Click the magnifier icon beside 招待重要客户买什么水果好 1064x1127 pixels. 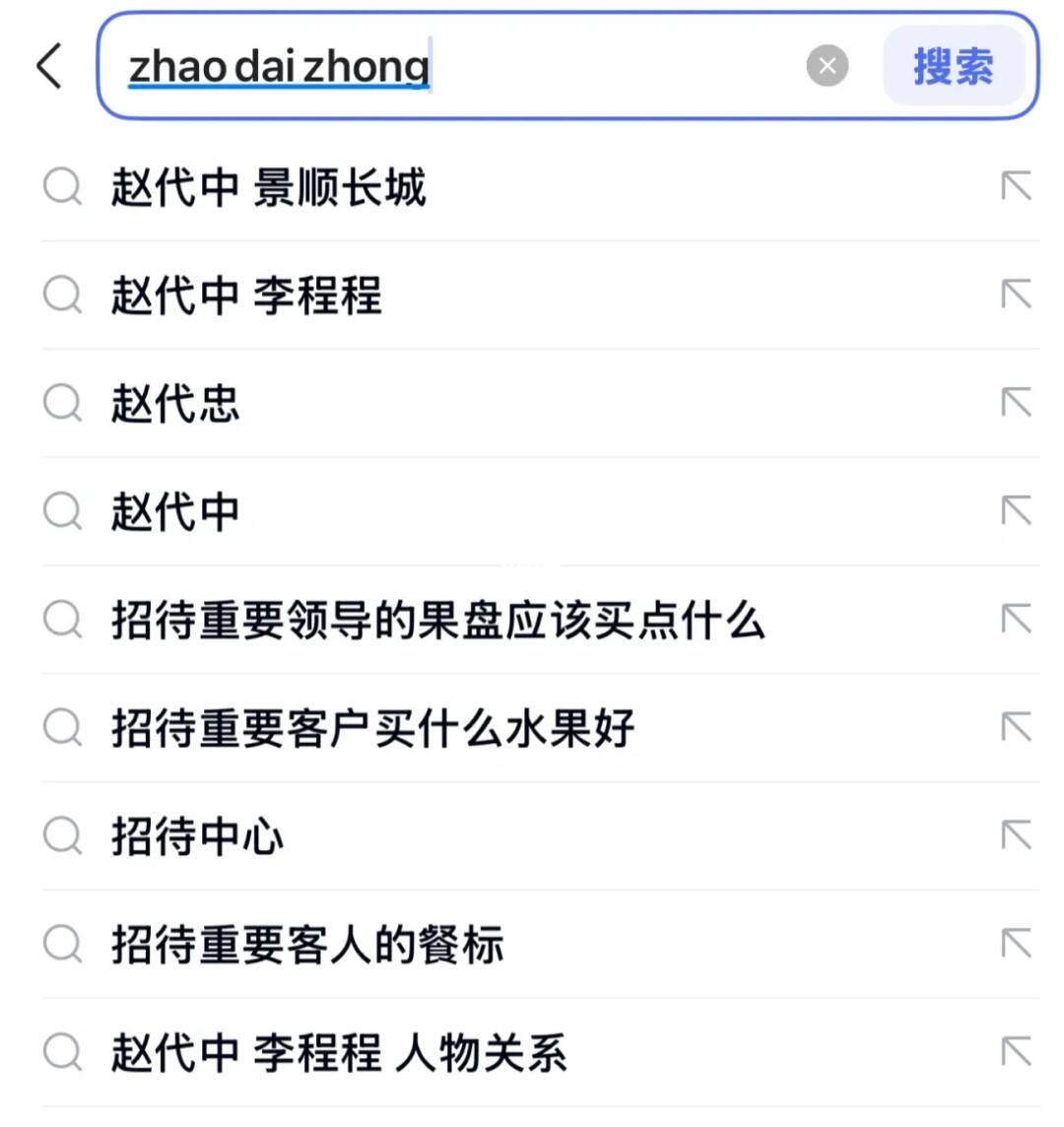[x=62, y=729]
